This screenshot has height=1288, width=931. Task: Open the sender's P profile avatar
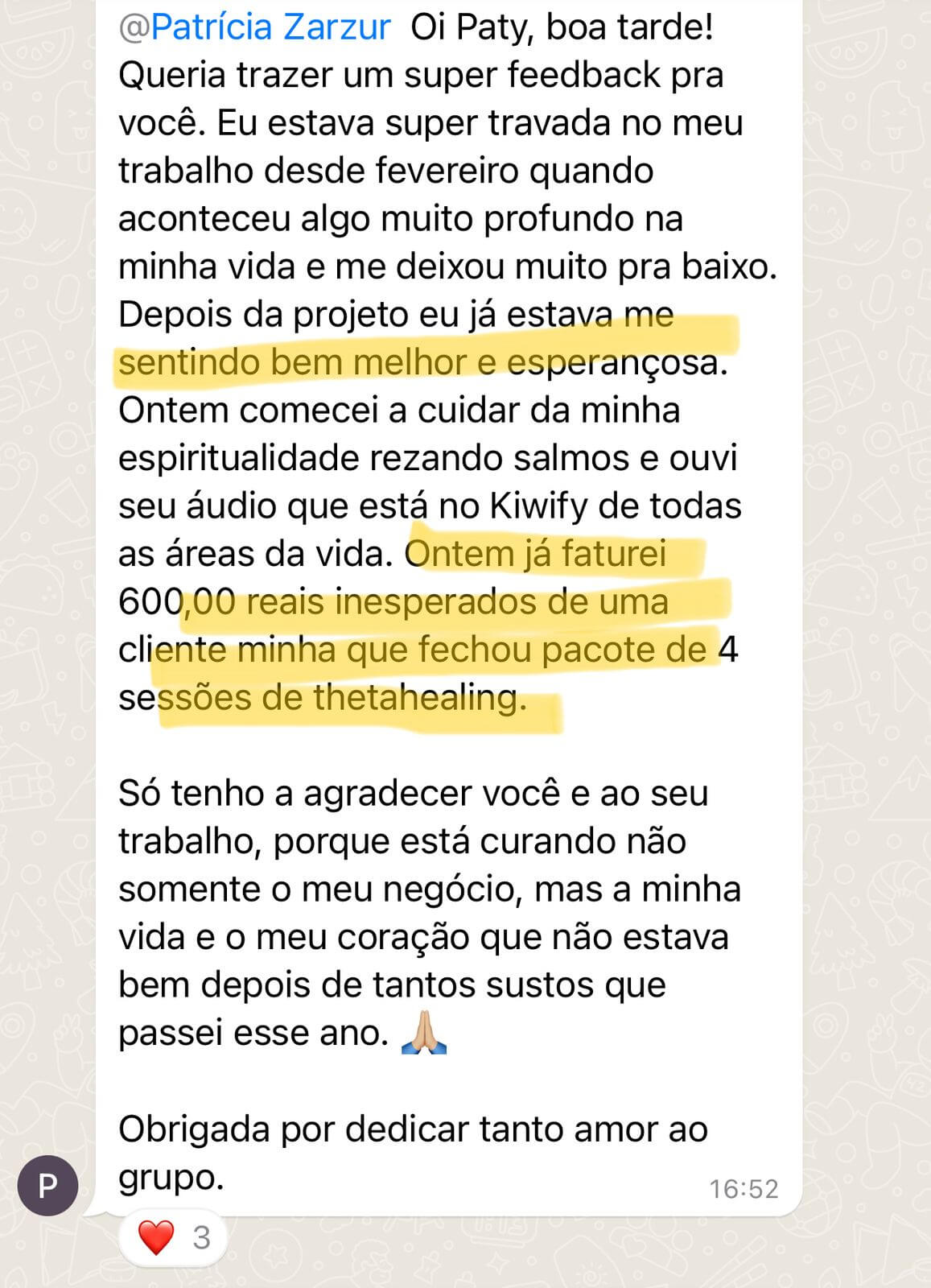[x=48, y=1185]
